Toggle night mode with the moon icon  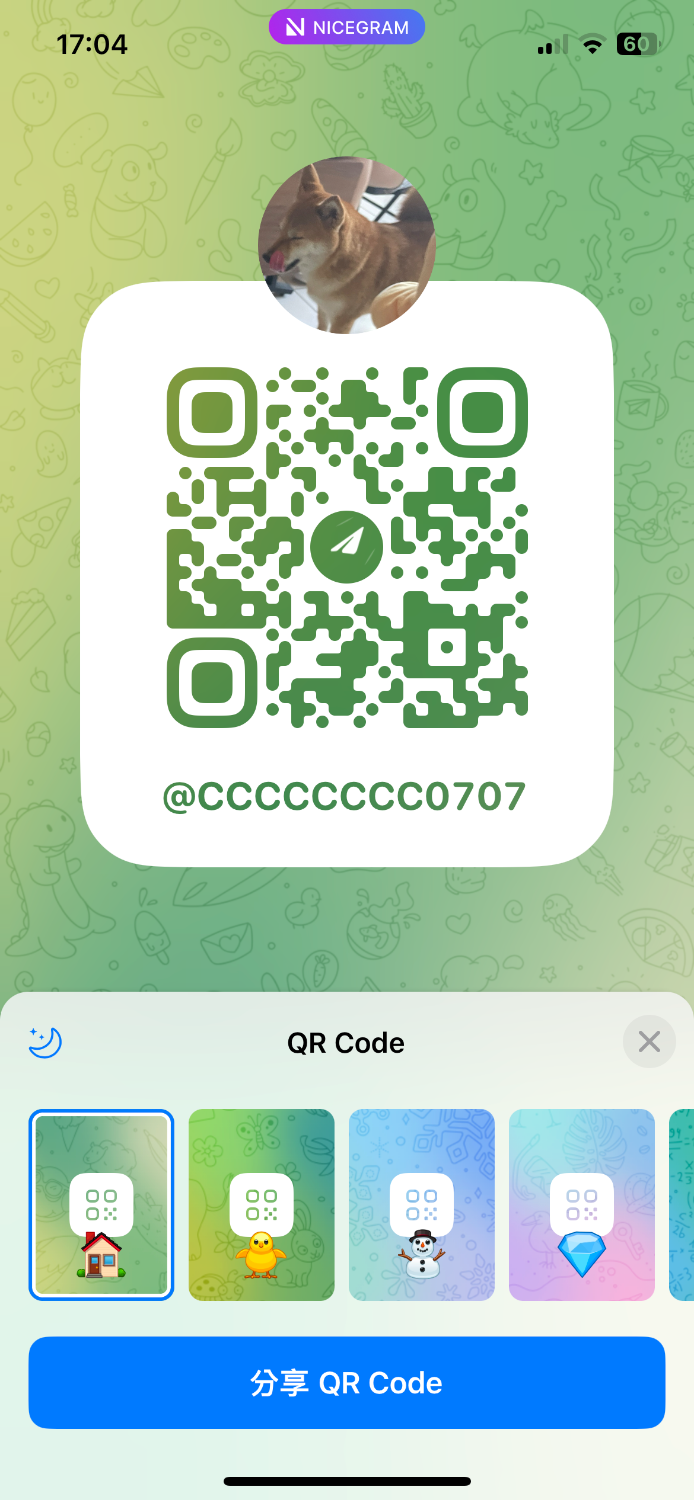(x=45, y=1042)
